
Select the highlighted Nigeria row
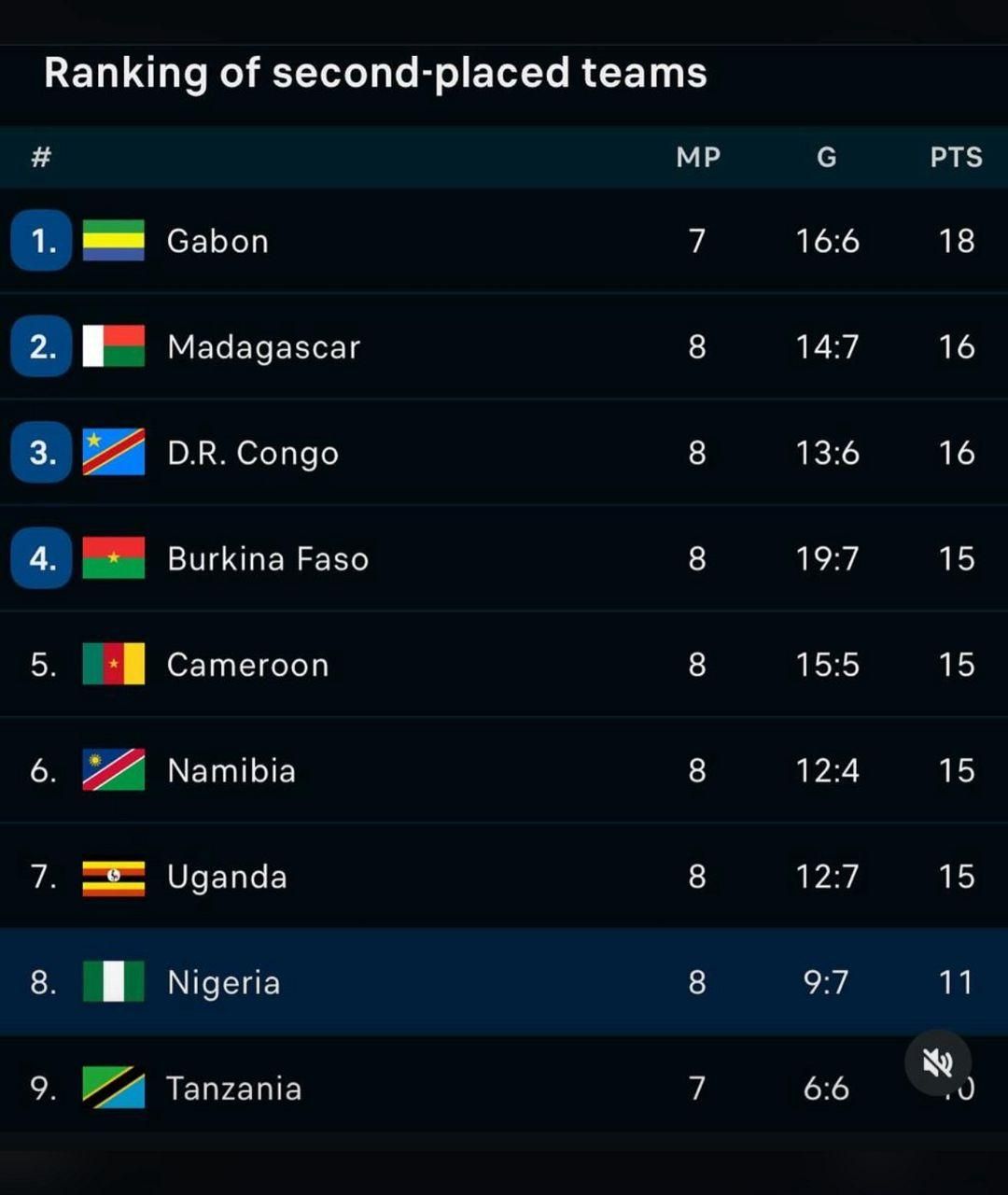tap(504, 982)
